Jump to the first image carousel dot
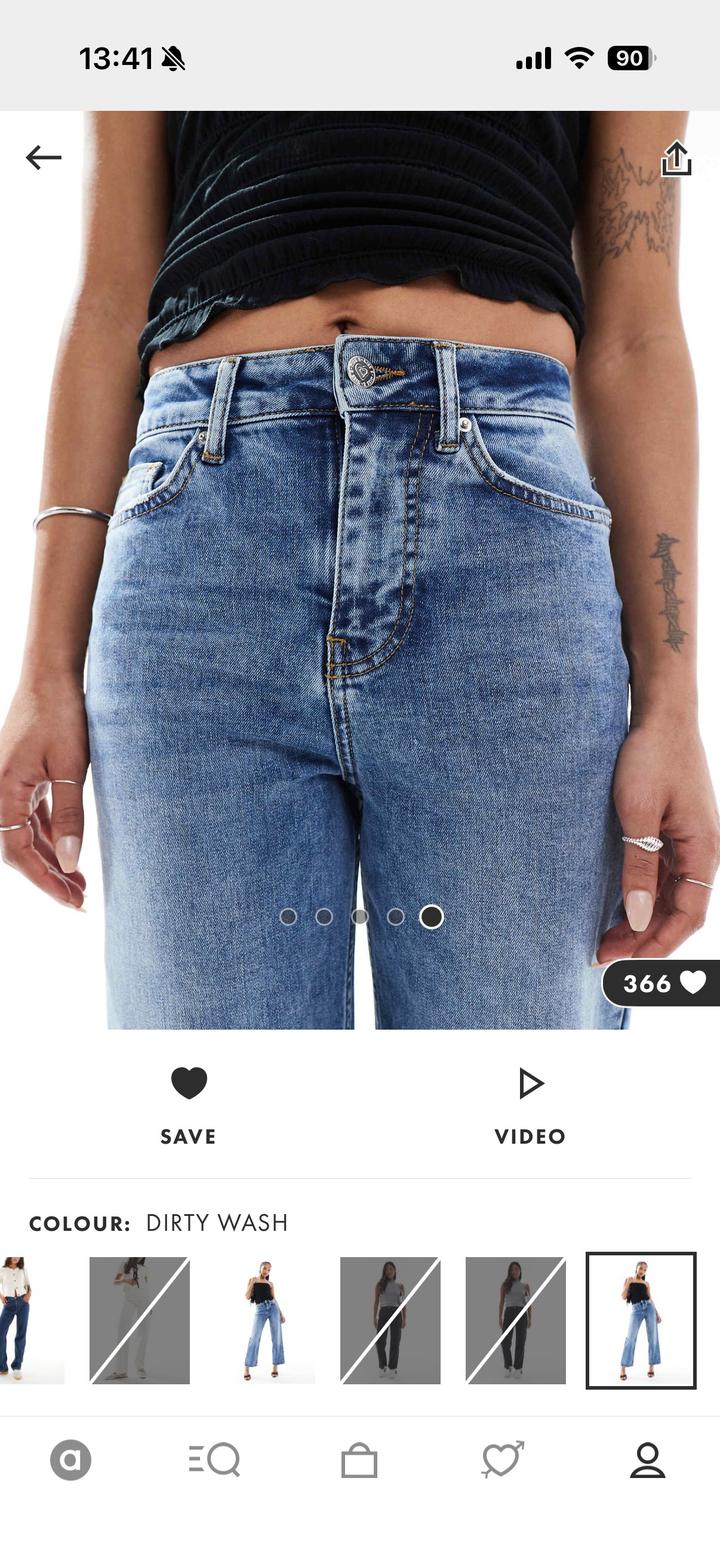The width and height of the screenshot is (720, 1565). 290,915
